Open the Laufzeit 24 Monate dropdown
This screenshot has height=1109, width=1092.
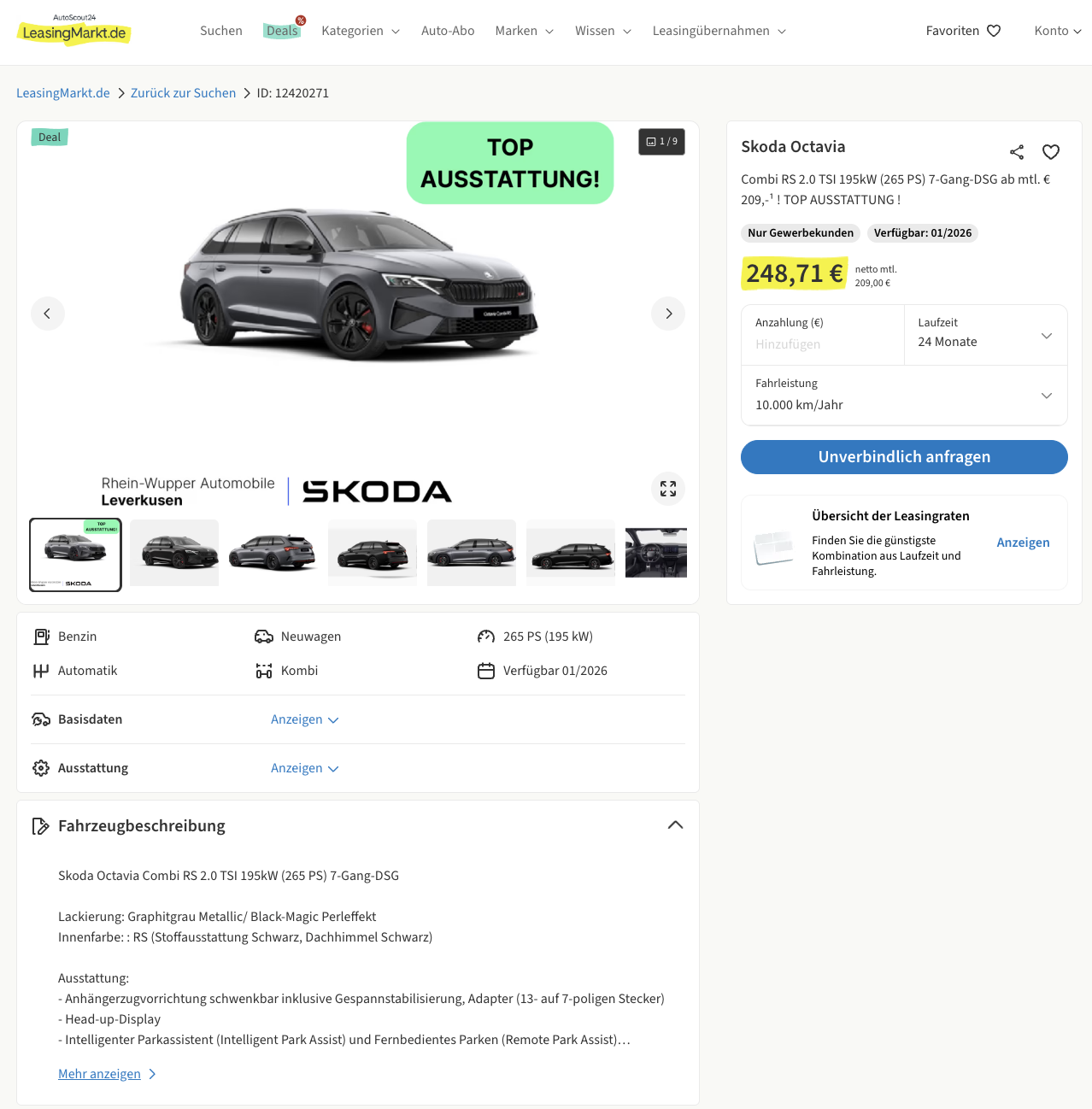(985, 335)
